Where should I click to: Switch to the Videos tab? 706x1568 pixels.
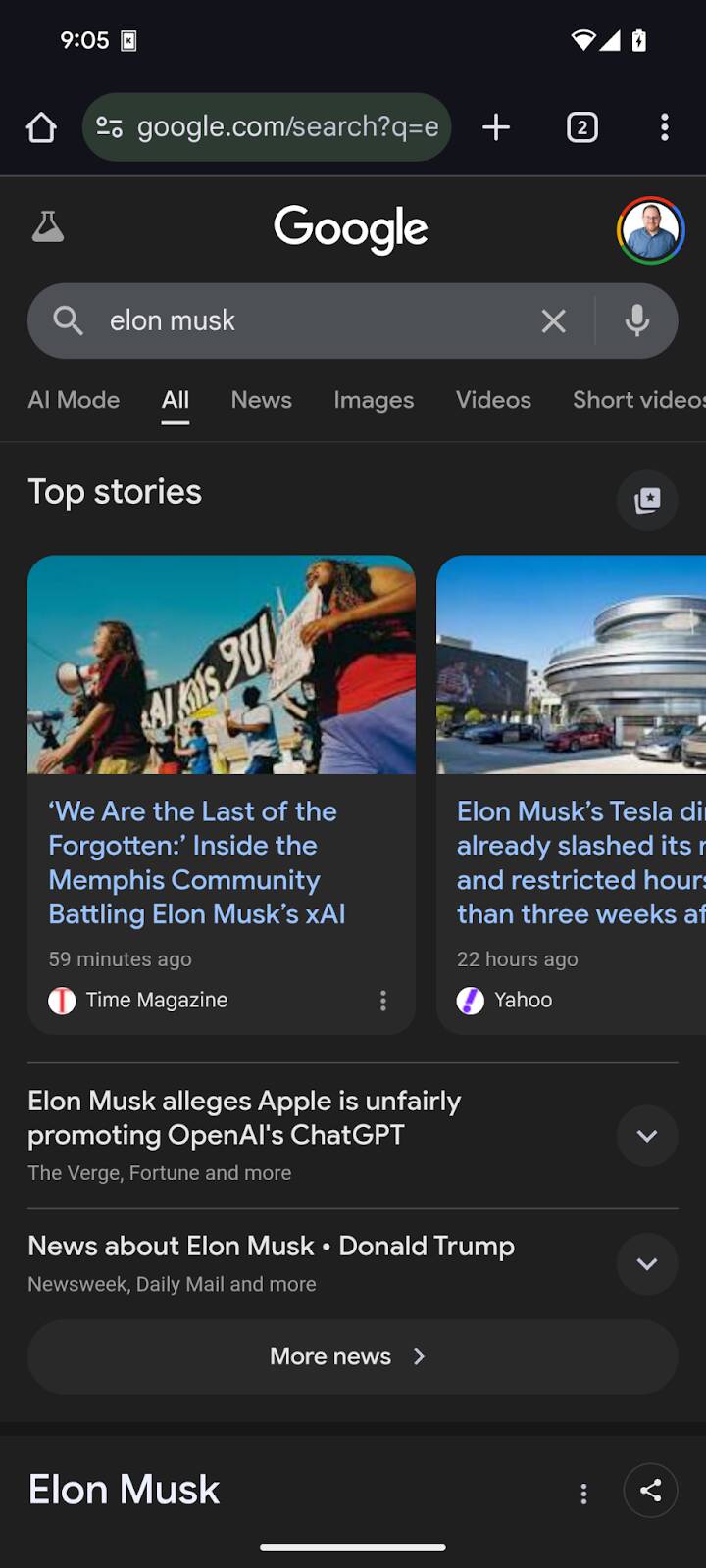click(x=493, y=400)
